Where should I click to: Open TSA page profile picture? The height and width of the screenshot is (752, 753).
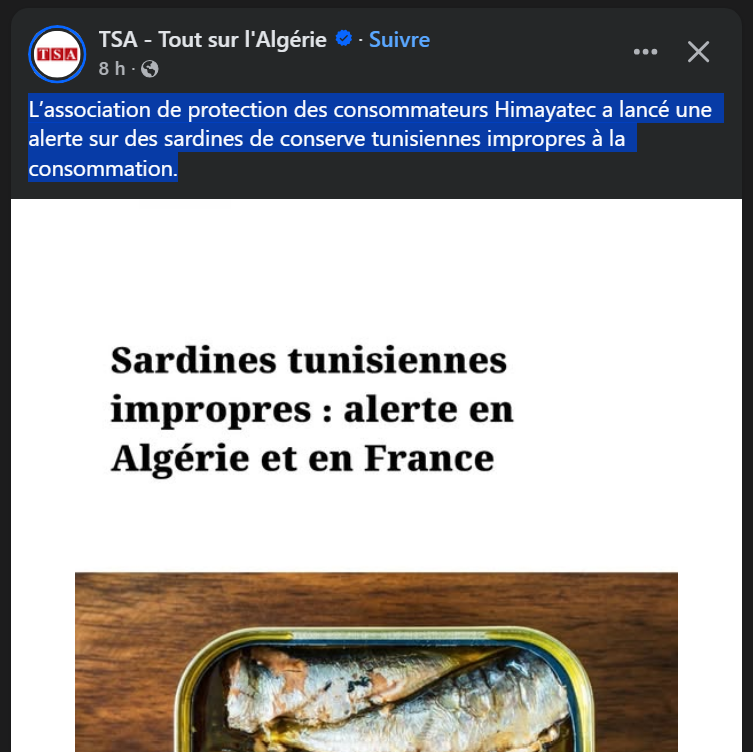[57, 54]
